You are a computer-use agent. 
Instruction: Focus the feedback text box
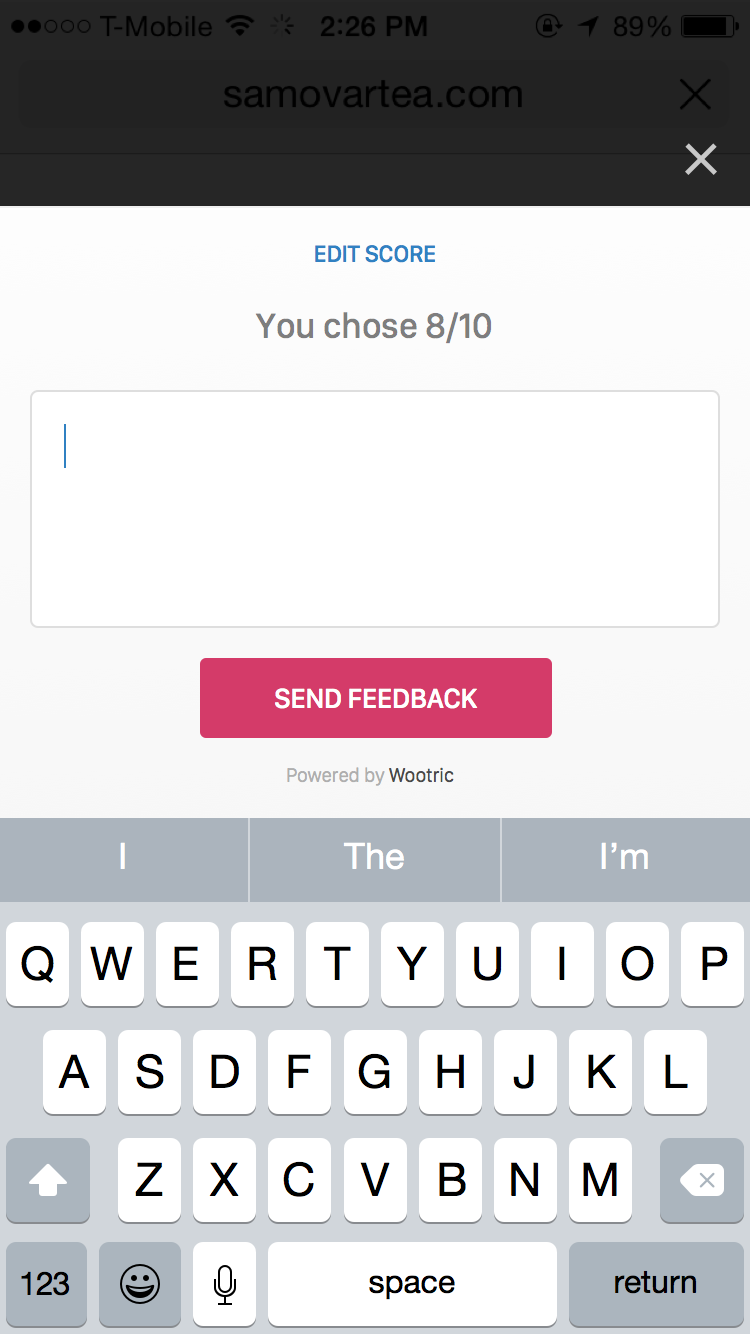tap(375, 509)
